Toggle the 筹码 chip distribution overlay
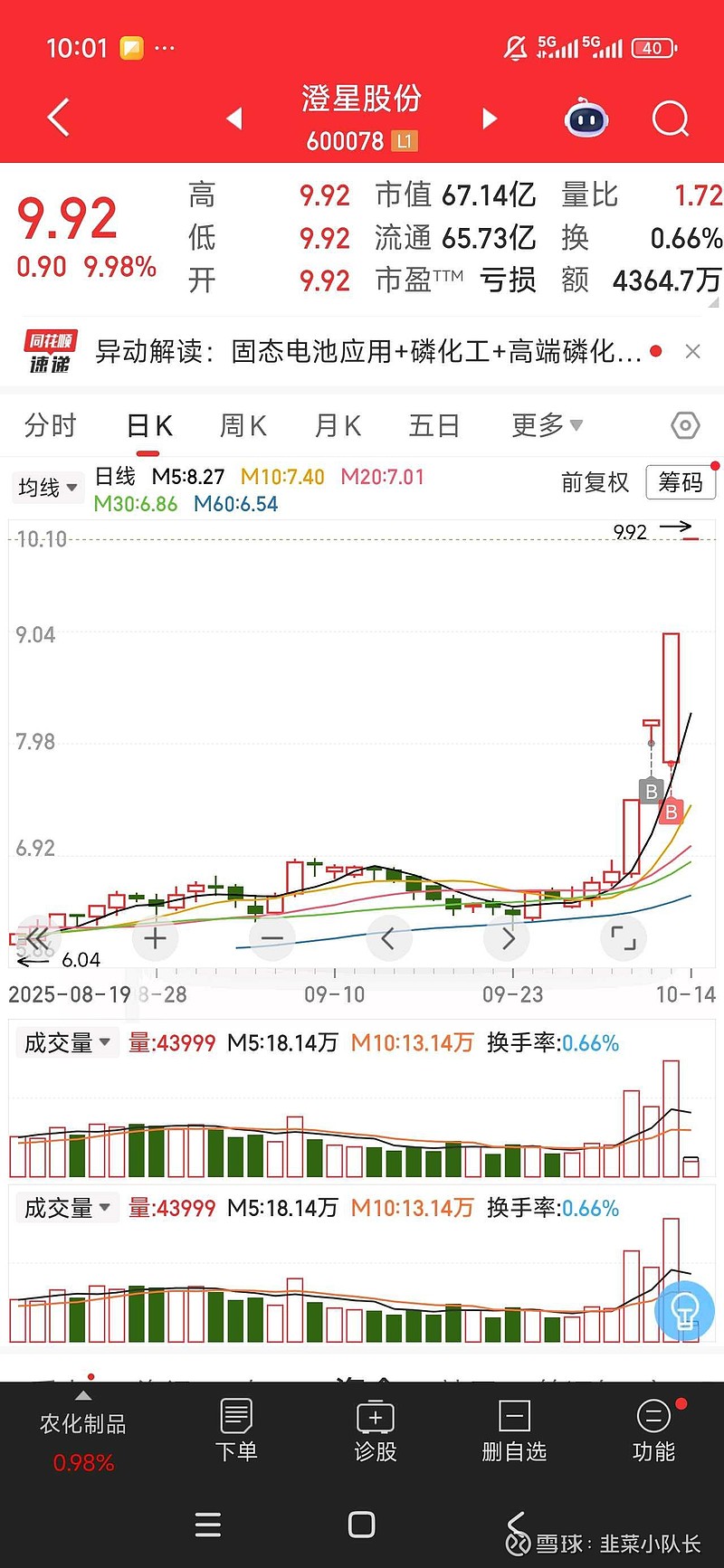Viewport: 724px width, 1568px height. [680, 484]
